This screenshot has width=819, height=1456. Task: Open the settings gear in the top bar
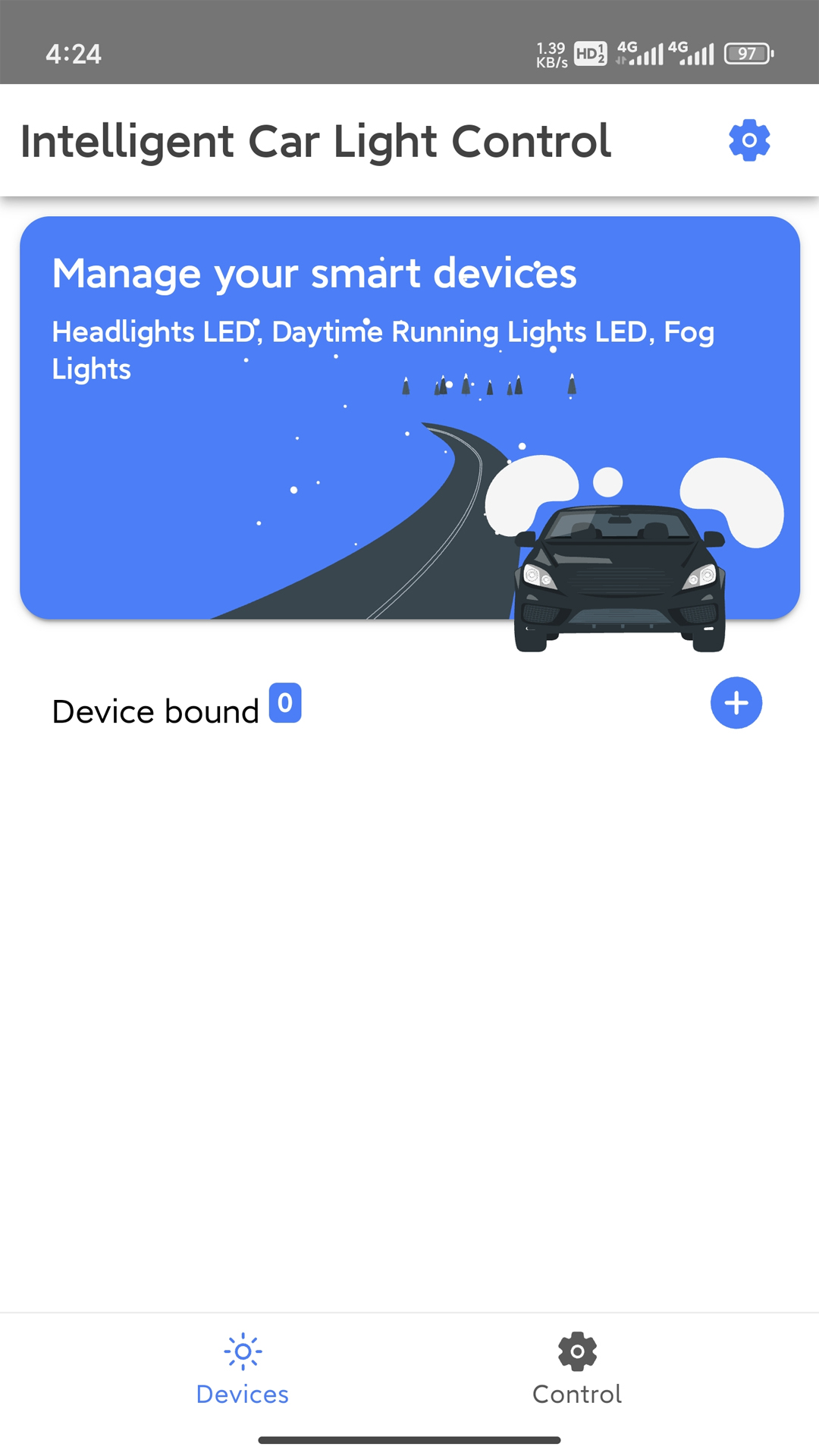(749, 140)
